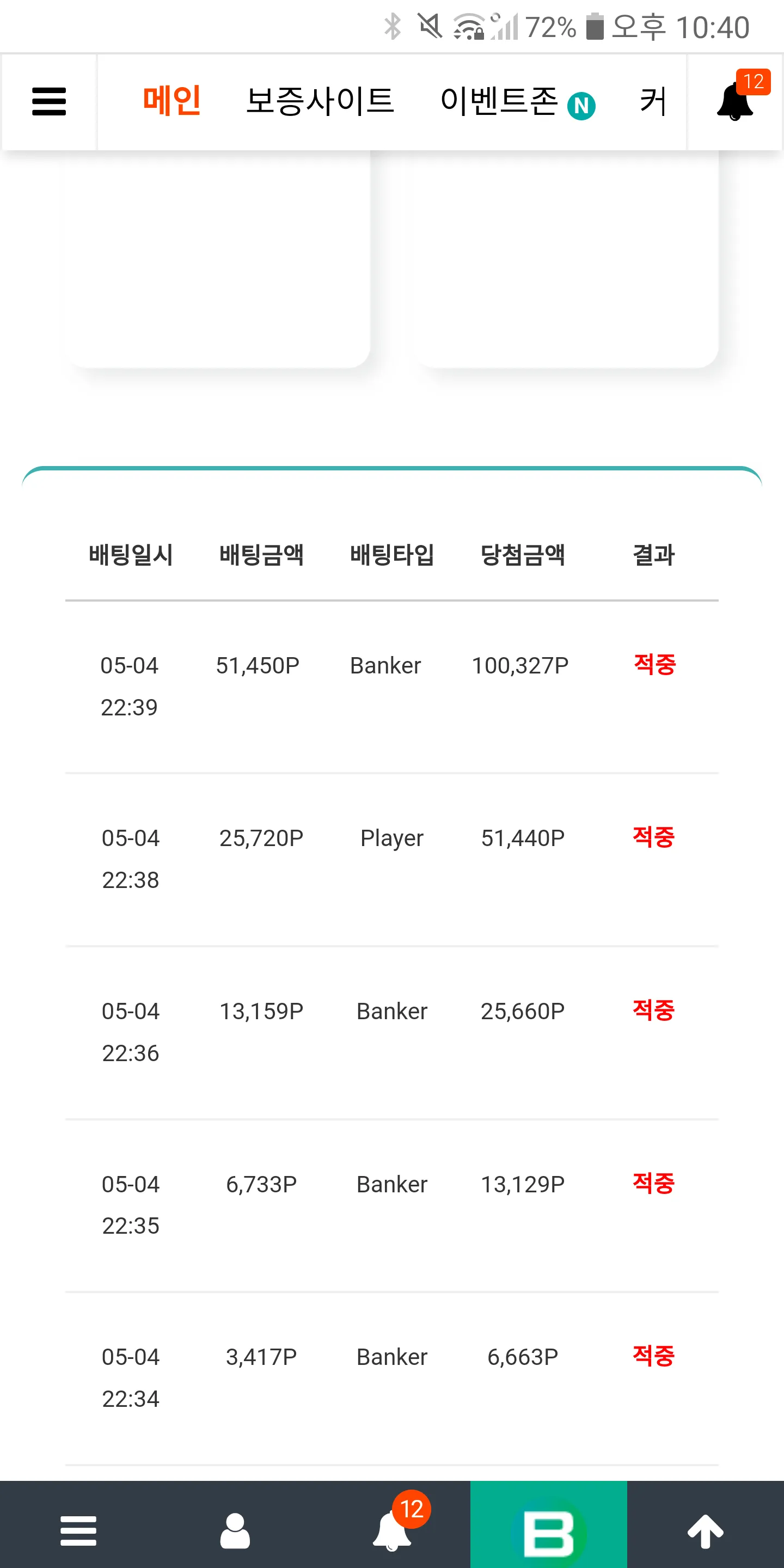Screen dimensions: 784x1568
Task: Tap the up arrow to return to top
Action: pos(706,1531)
